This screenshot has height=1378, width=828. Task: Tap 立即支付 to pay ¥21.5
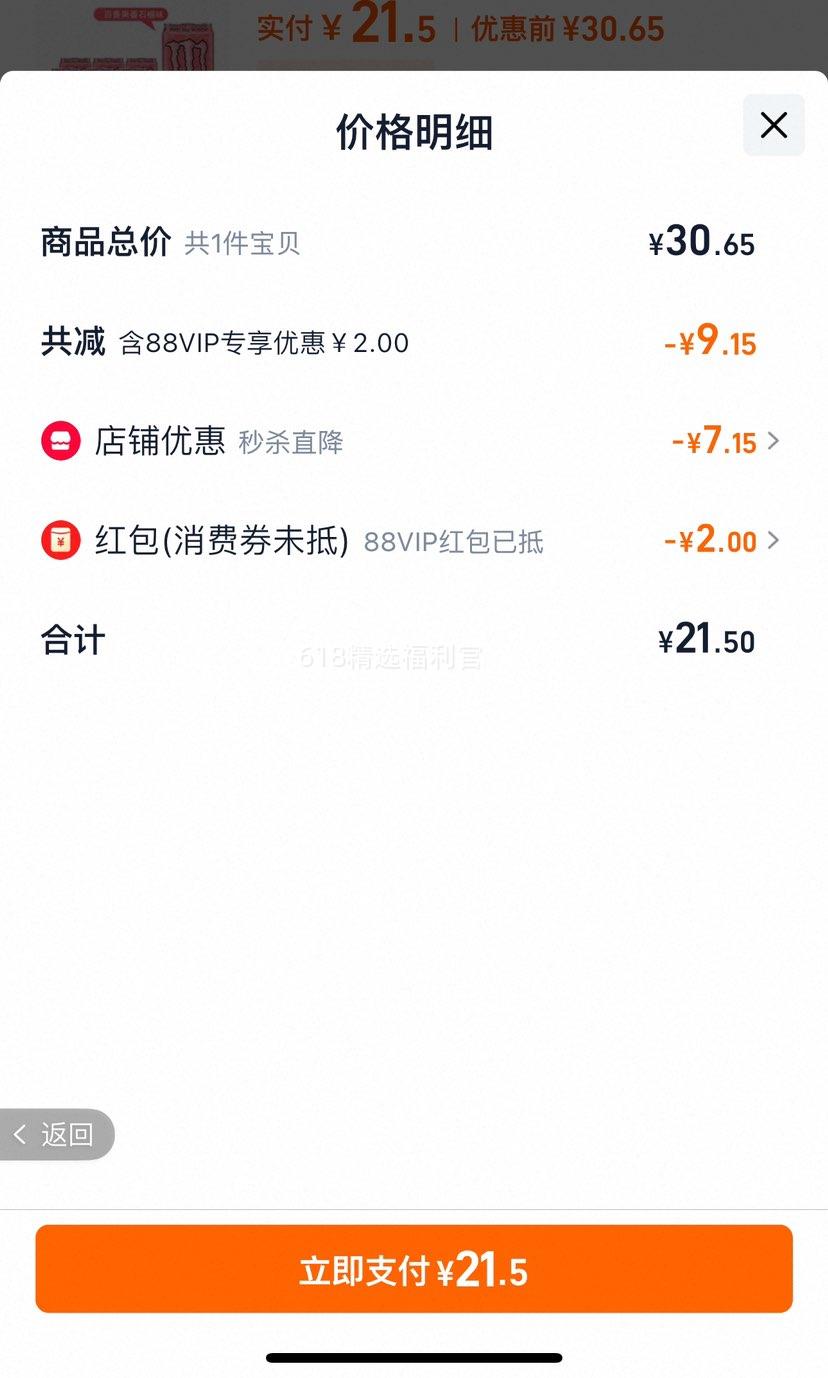point(414,1269)
